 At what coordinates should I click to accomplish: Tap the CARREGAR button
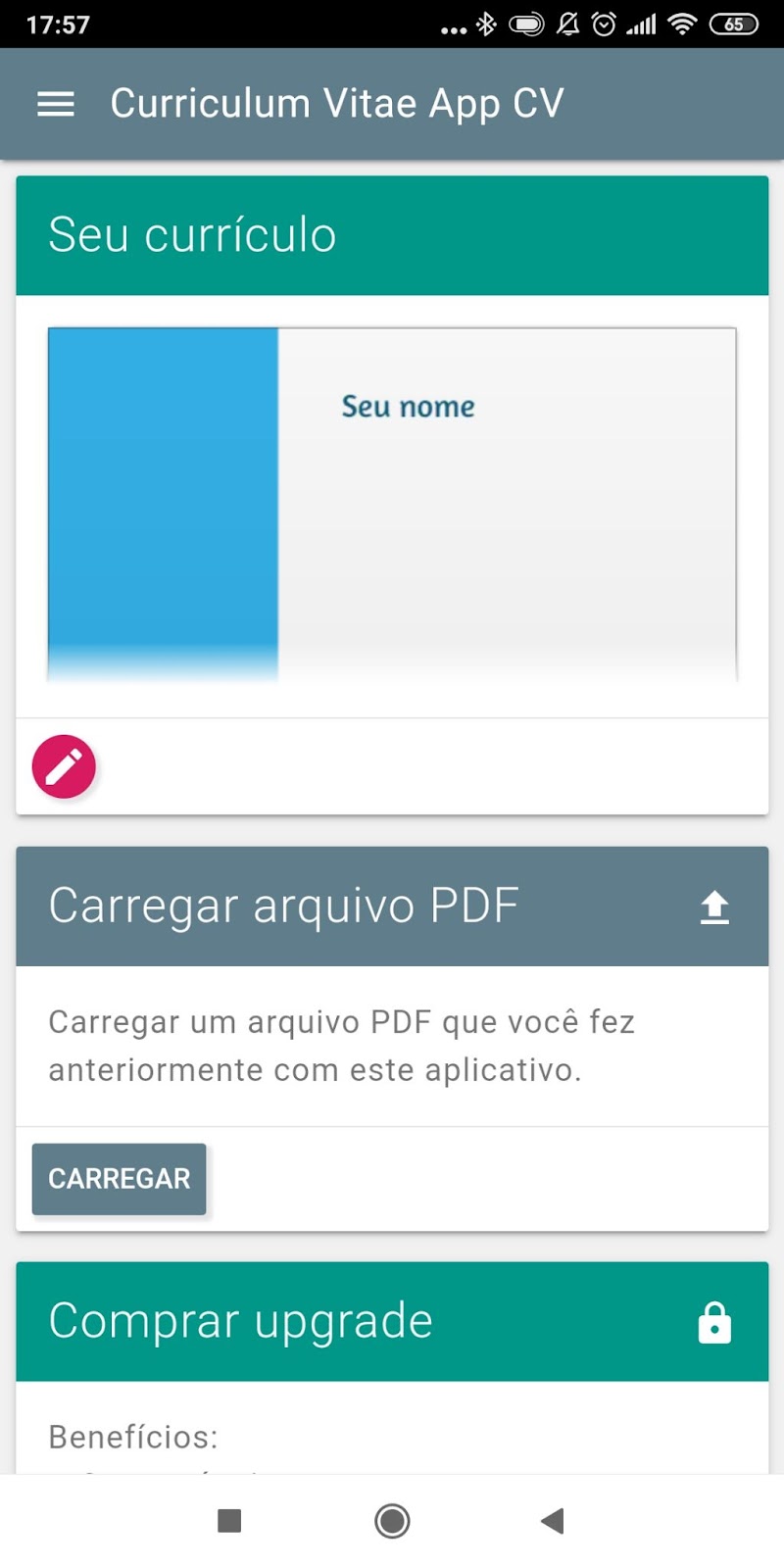120,1179
